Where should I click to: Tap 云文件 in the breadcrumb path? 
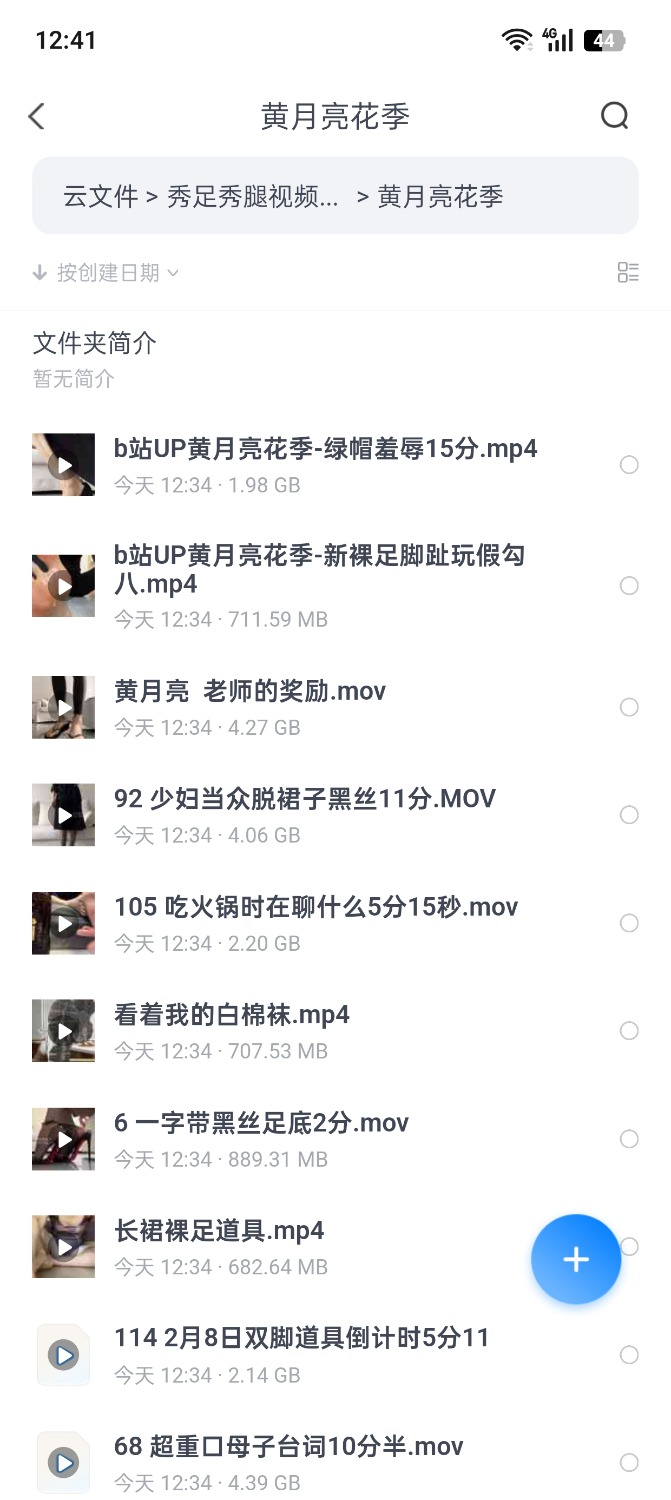coord(100,197)
